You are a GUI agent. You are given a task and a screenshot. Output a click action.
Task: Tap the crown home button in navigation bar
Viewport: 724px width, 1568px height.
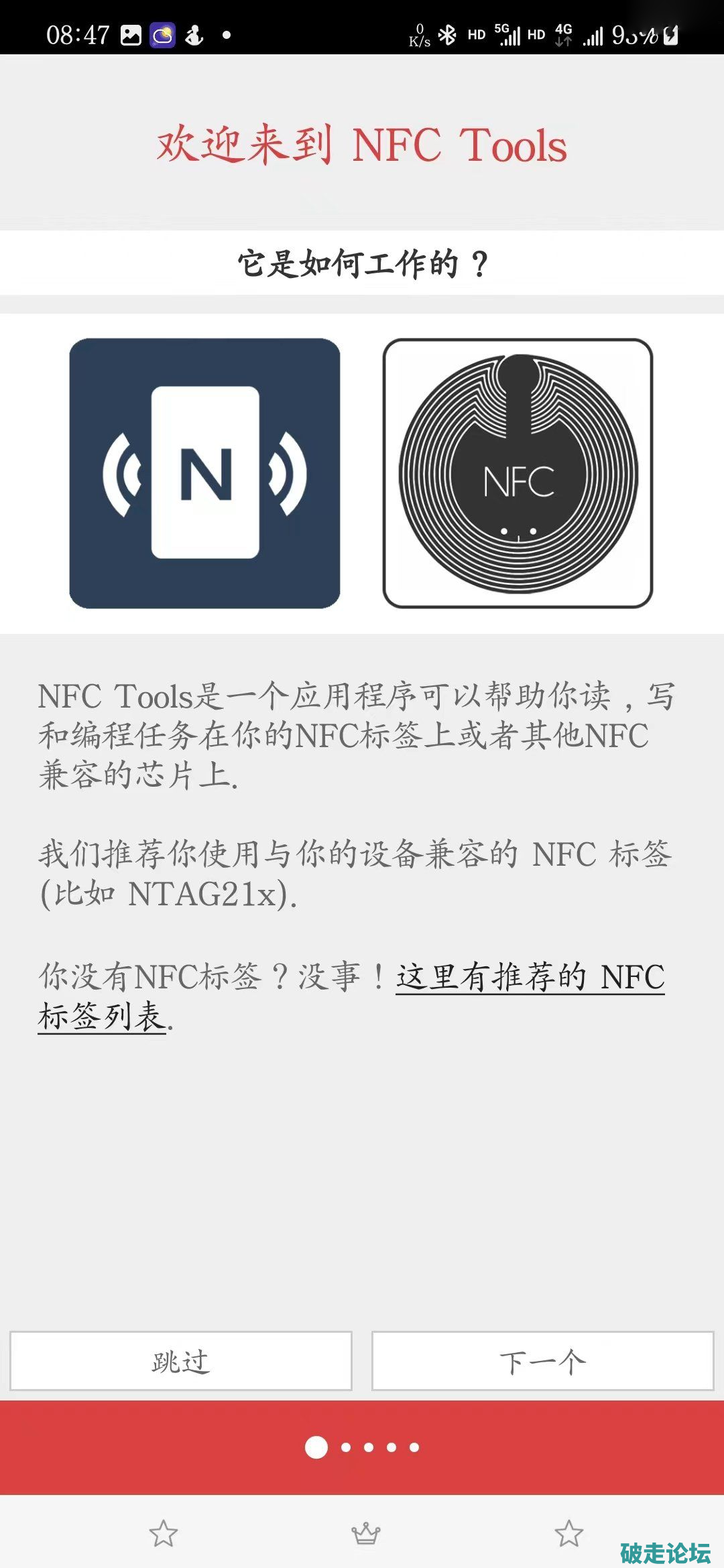(365, 1532)
